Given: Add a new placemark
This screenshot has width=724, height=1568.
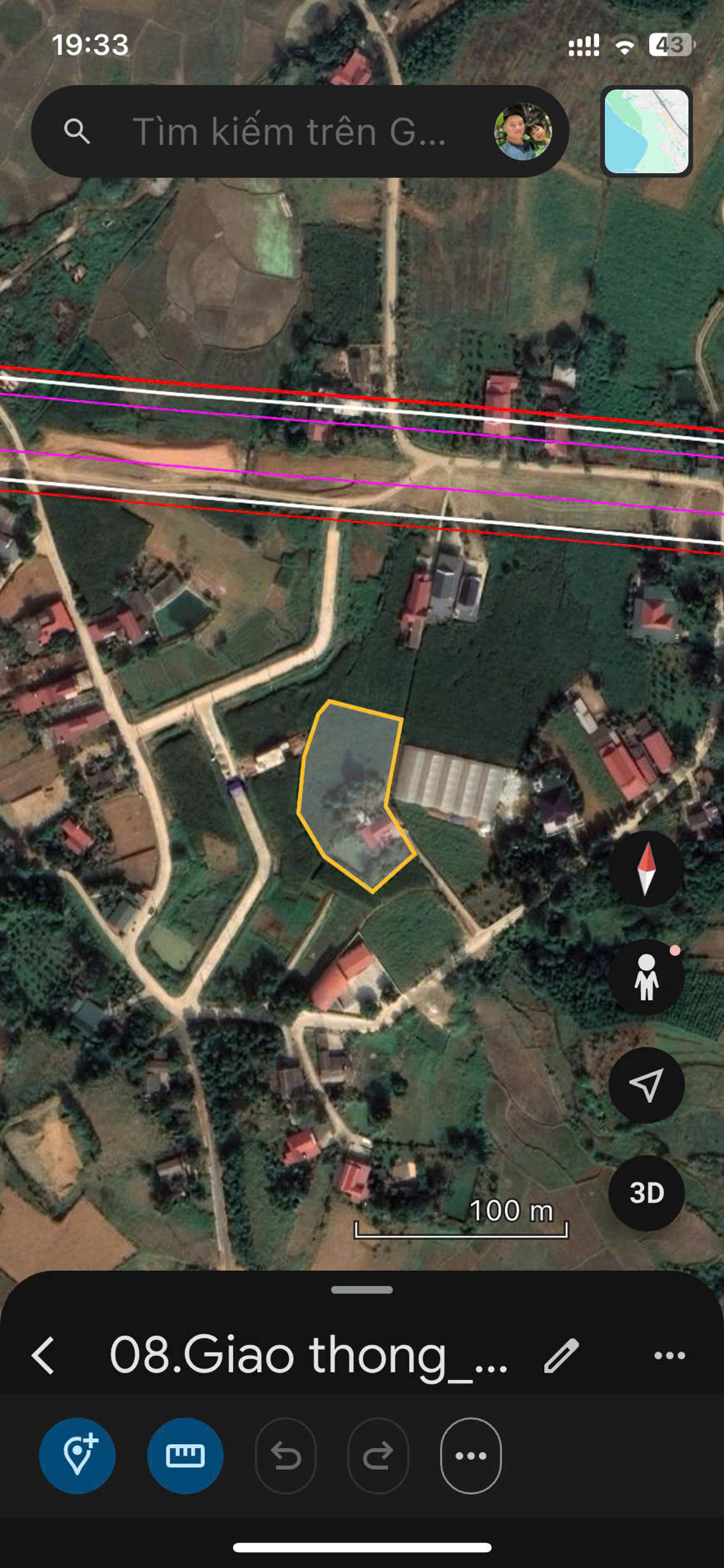Looking at the screenshot, I should [77, 1456].
